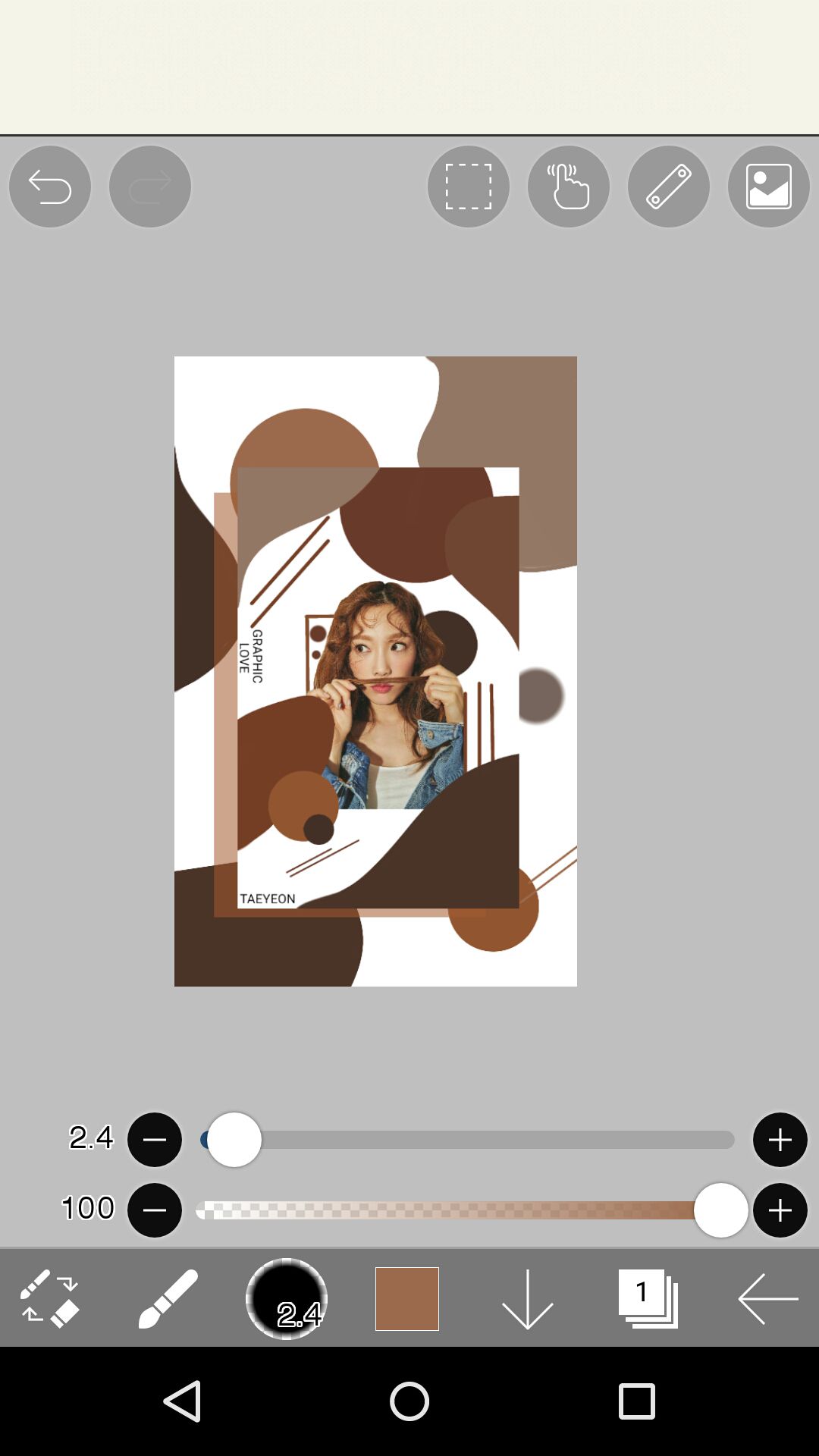This screenshot has width=819, height=1456.
Task: Open the stabilizer hand tool
Action: tap(569, 187)
